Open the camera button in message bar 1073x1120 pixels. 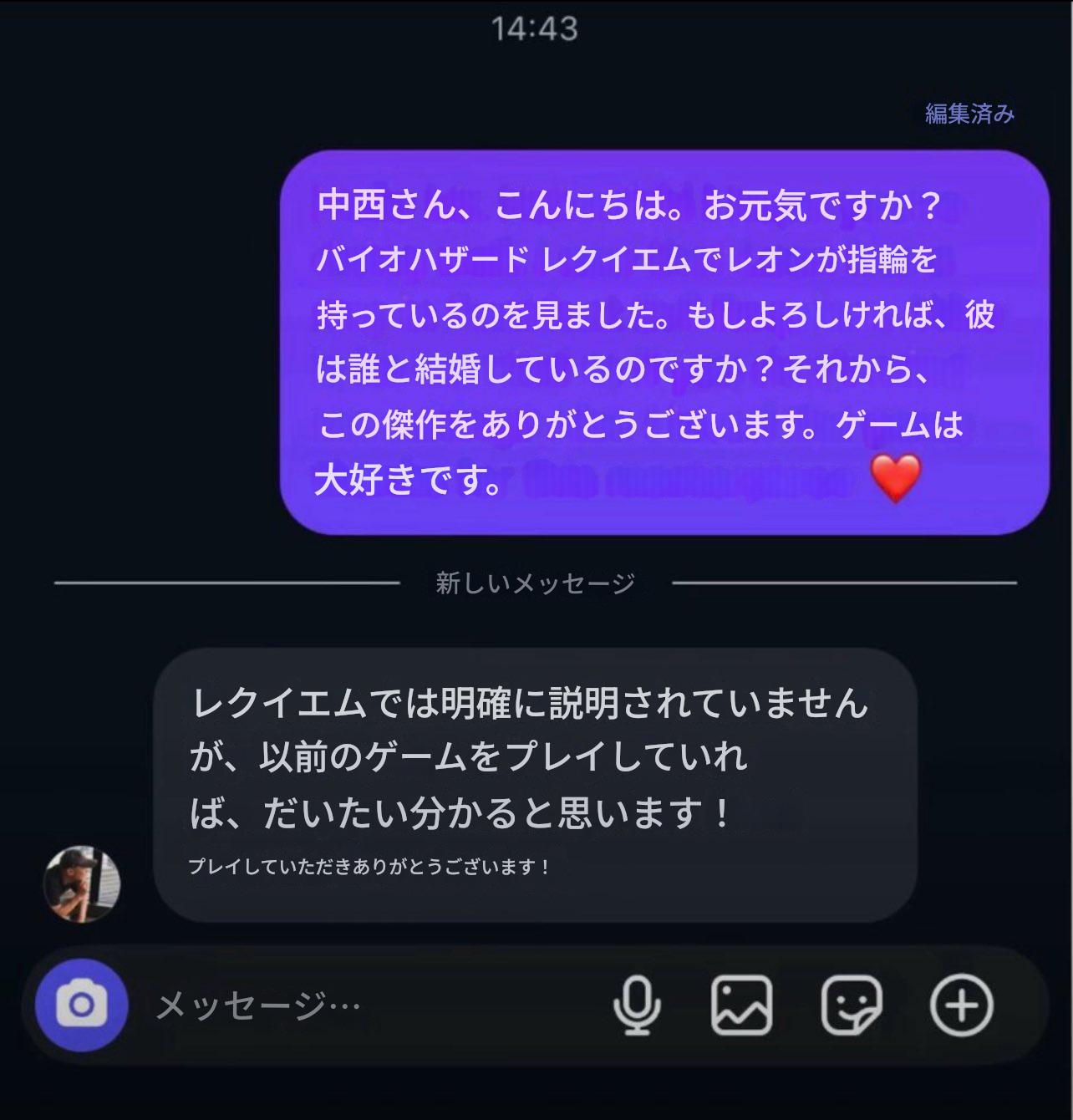(x=81, y=1005)
